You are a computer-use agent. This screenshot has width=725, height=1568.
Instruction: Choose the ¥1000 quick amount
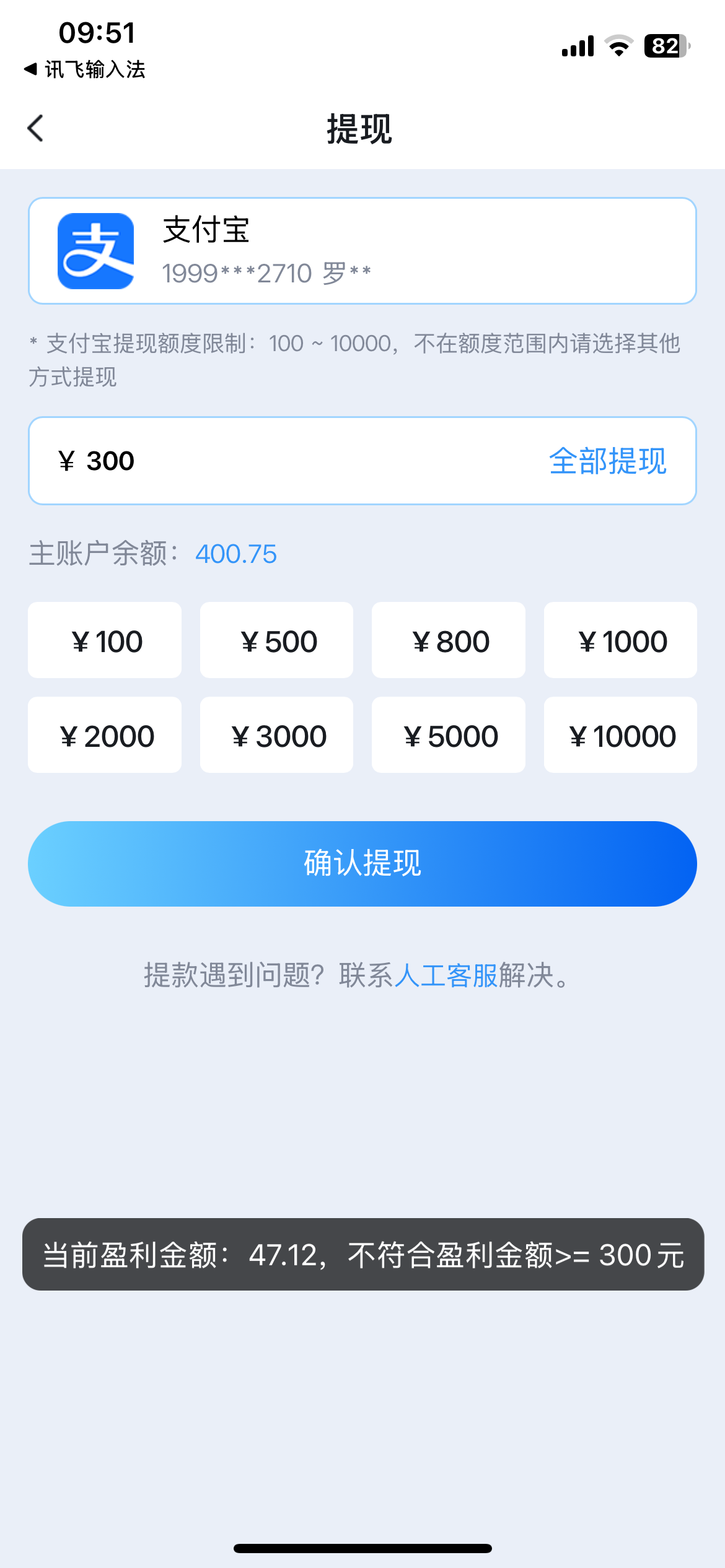pos(620,640)
